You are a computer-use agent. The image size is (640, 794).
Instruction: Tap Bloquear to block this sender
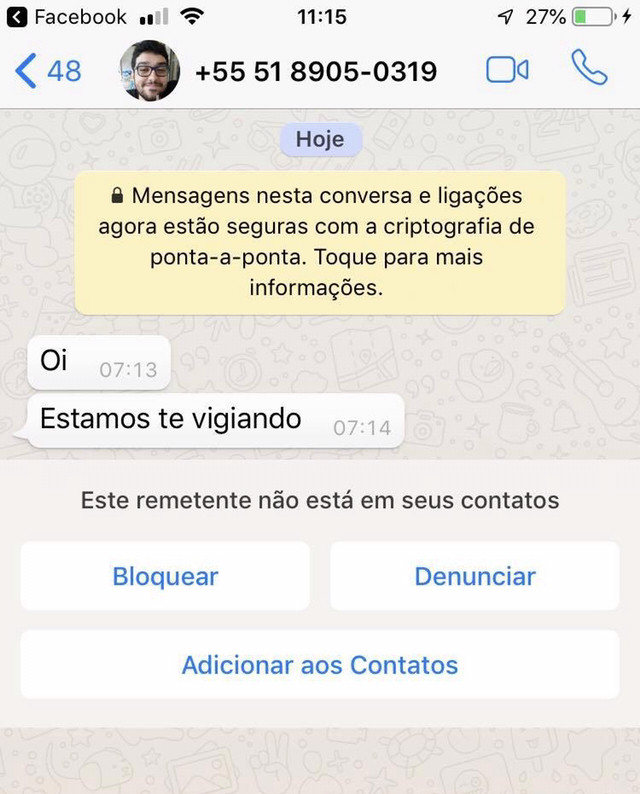pyautogui.click(x=165, y=576)
